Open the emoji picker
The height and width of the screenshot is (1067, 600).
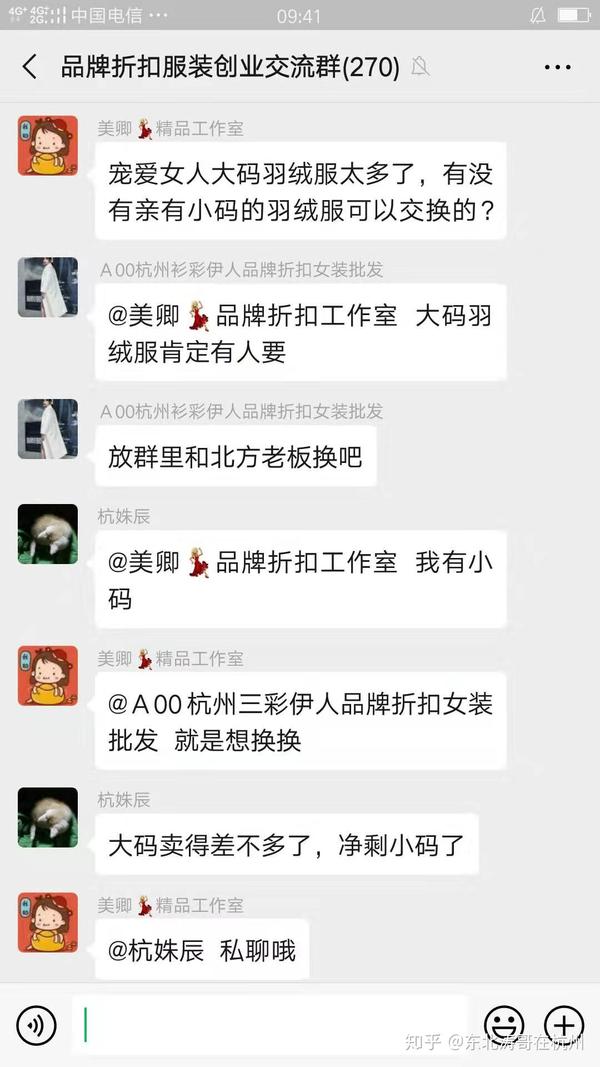pyautogui.click(x=504, y=1025)
